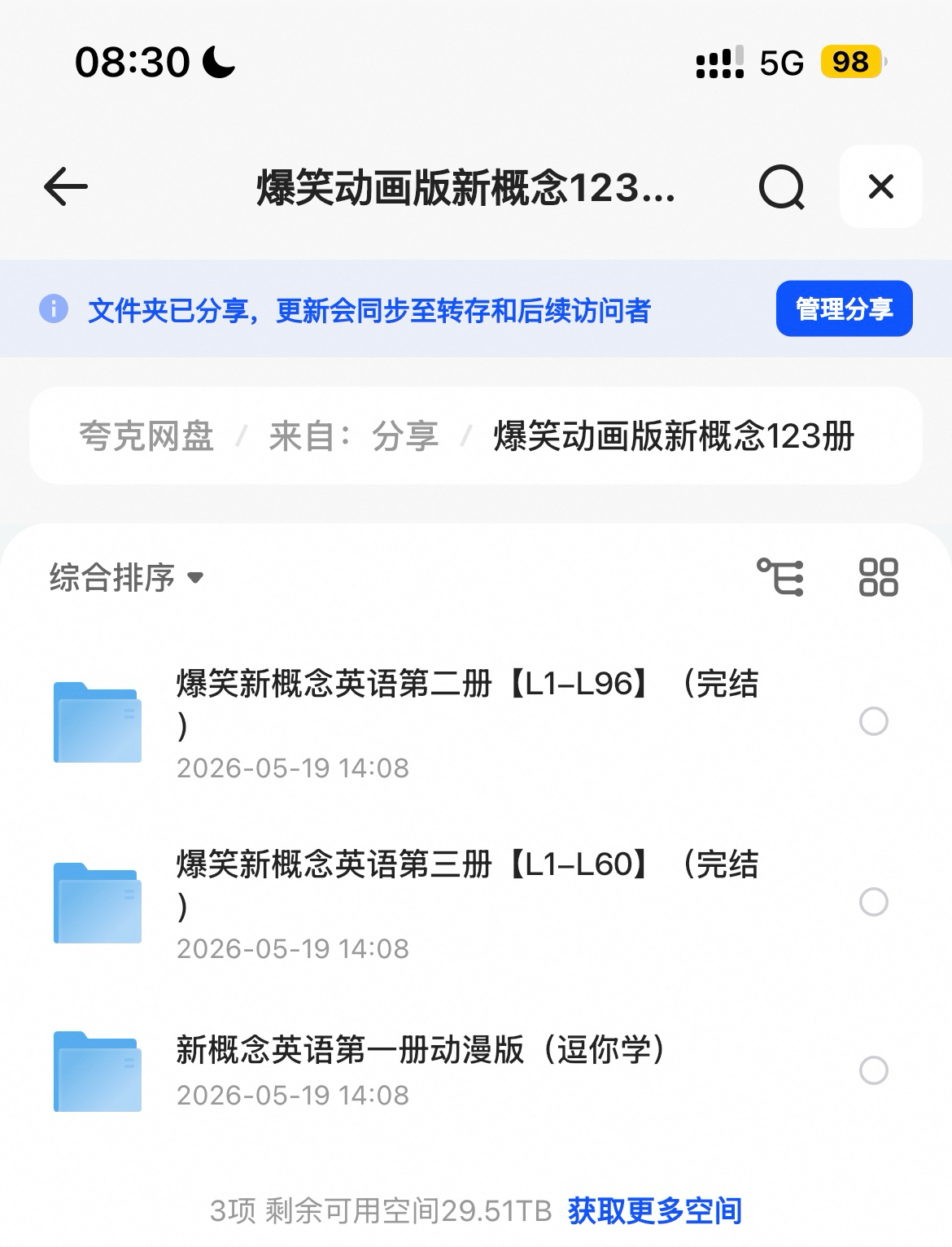Select the 第二册【L1-L96】 folder's circle
952x1247 pixels.
874,721
